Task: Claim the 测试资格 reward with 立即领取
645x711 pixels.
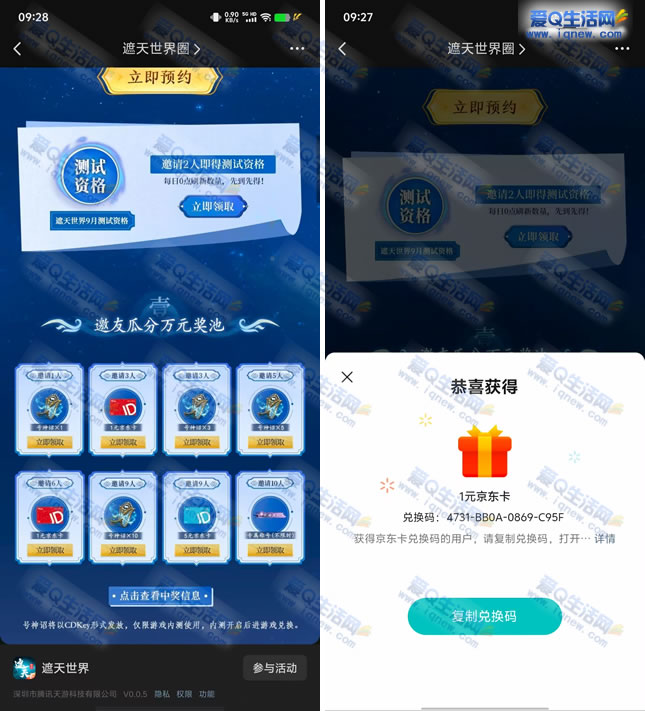Action: [x=213, y=206]
